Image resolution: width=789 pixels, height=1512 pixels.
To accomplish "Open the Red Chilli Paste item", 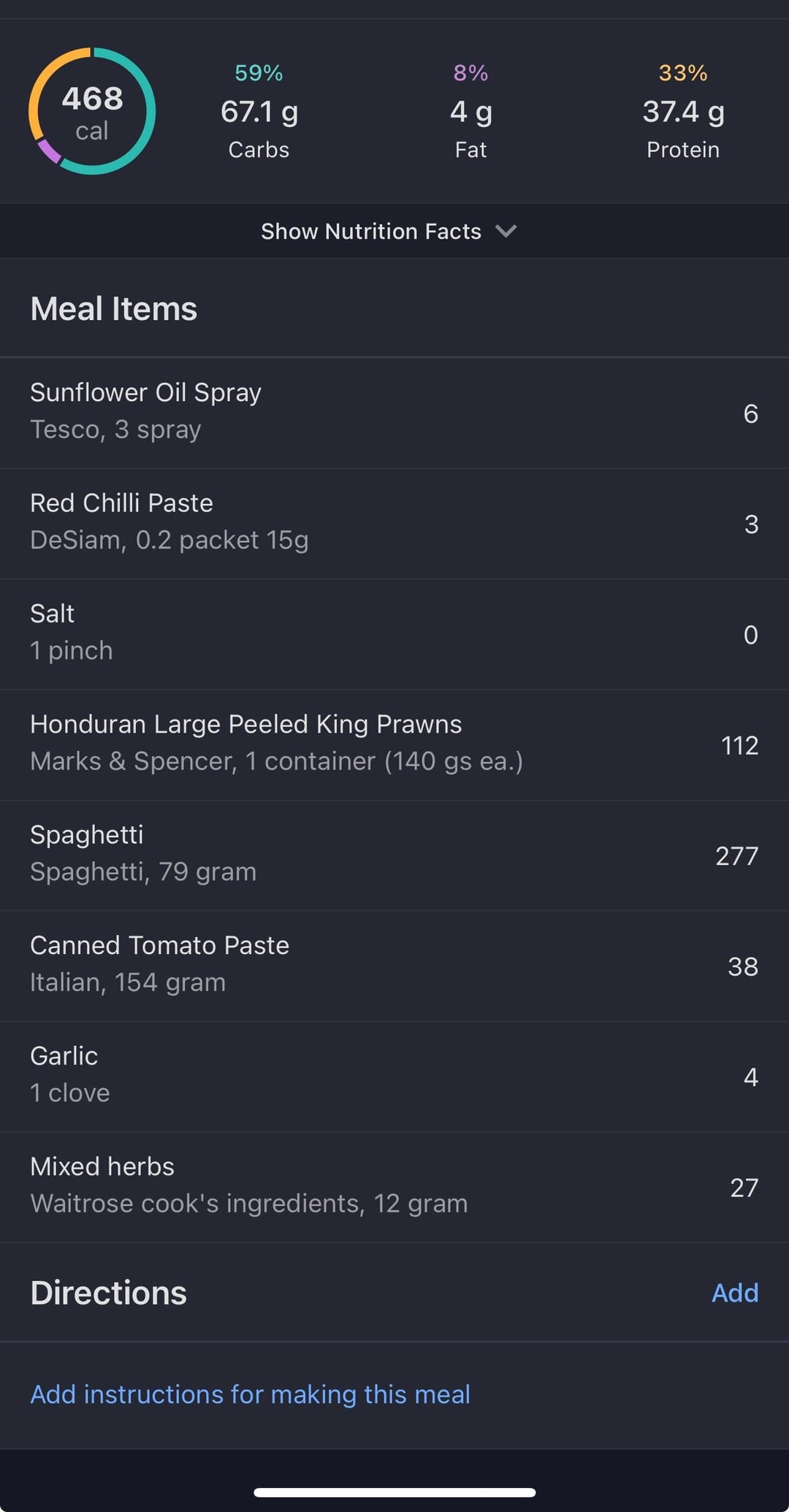I will point(394,524).
